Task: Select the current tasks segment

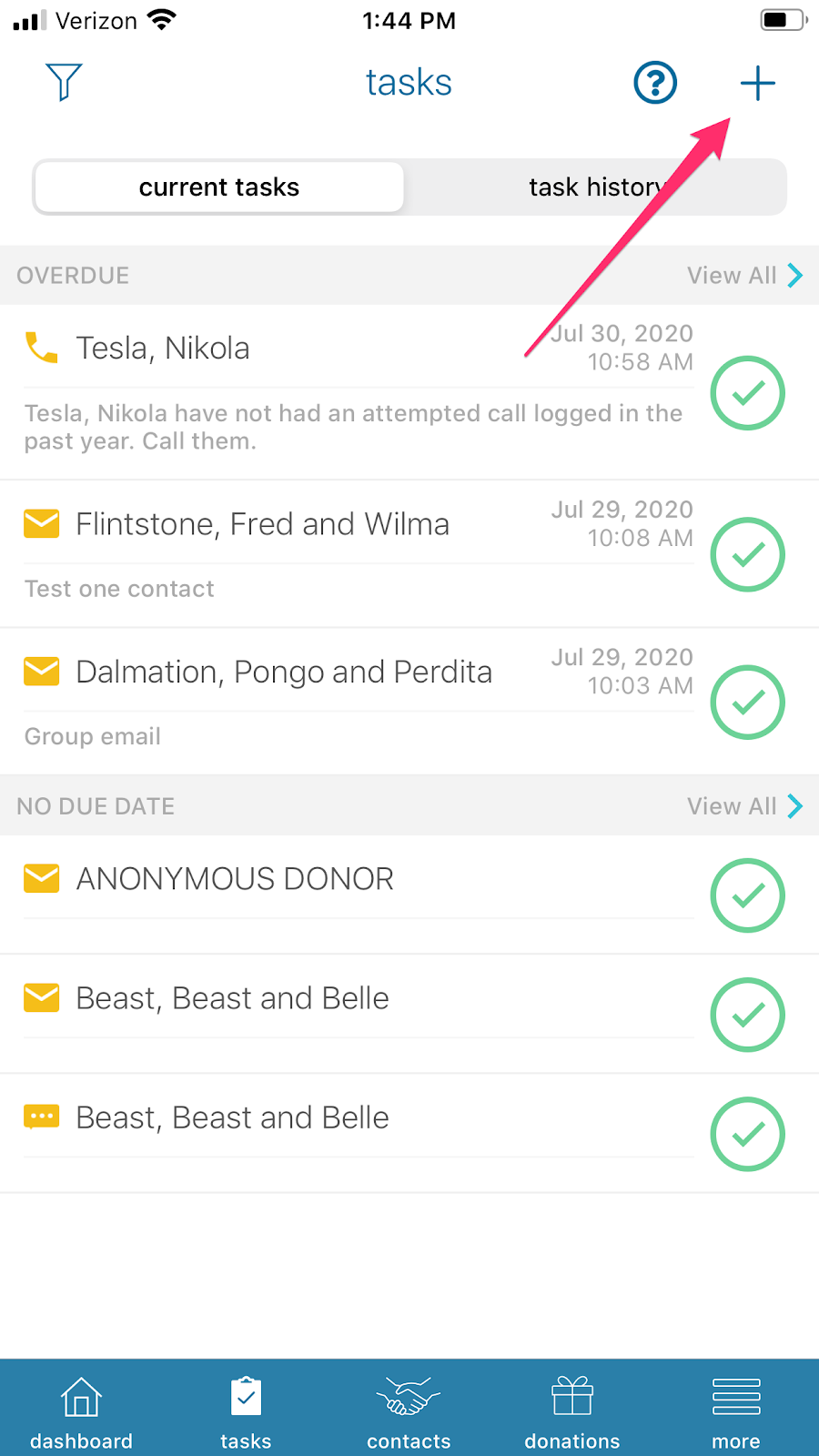Action: click(x=219, y=187)
